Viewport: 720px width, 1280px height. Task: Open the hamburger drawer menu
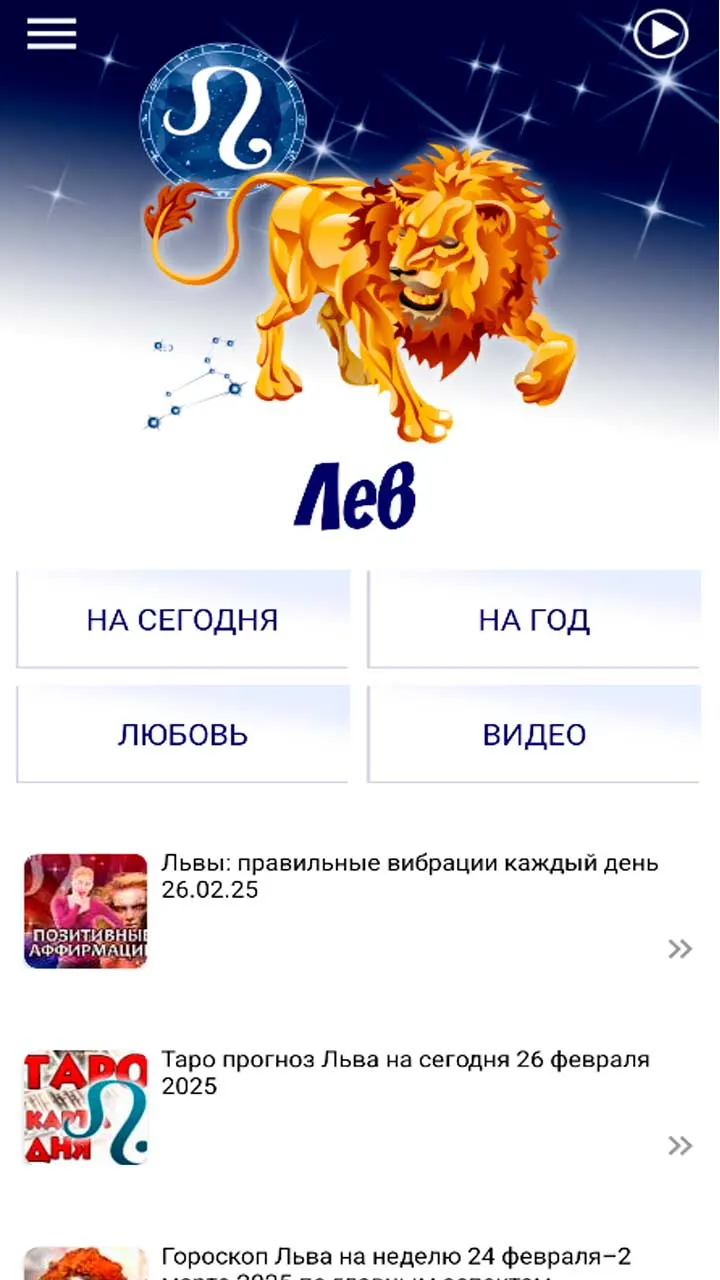(51, 34)
